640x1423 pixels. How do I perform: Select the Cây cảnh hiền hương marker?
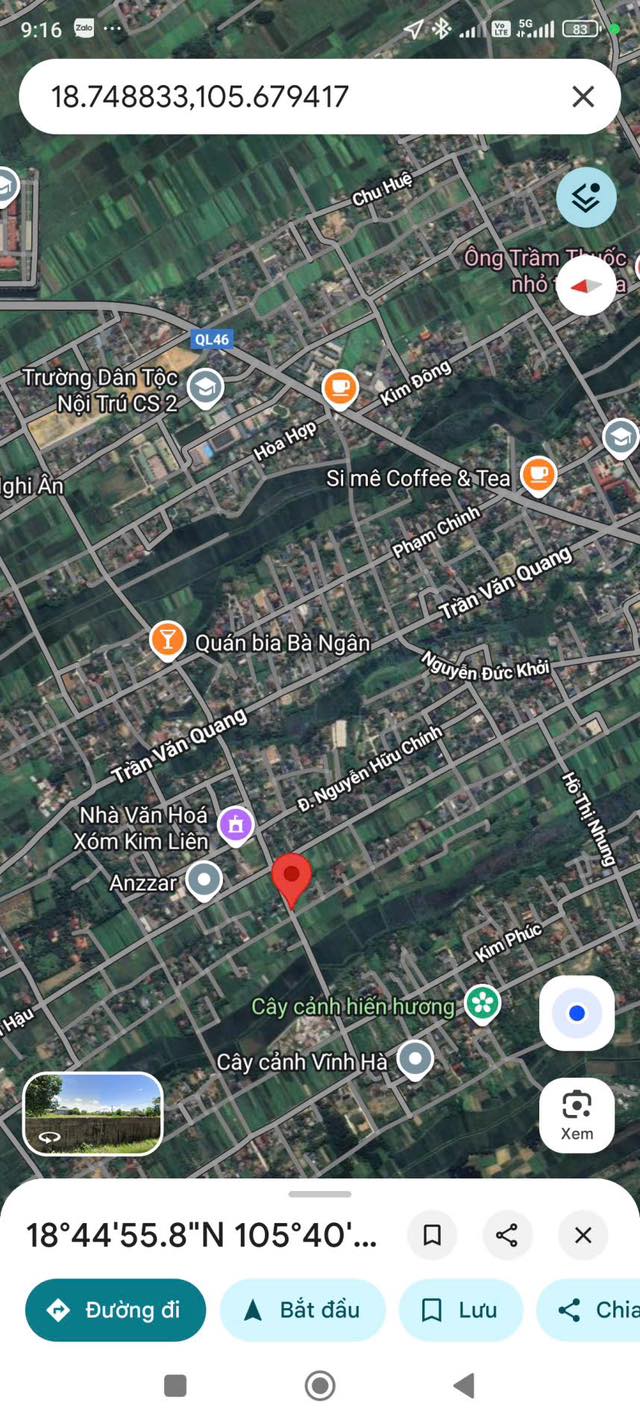[x=482, y=1003]
